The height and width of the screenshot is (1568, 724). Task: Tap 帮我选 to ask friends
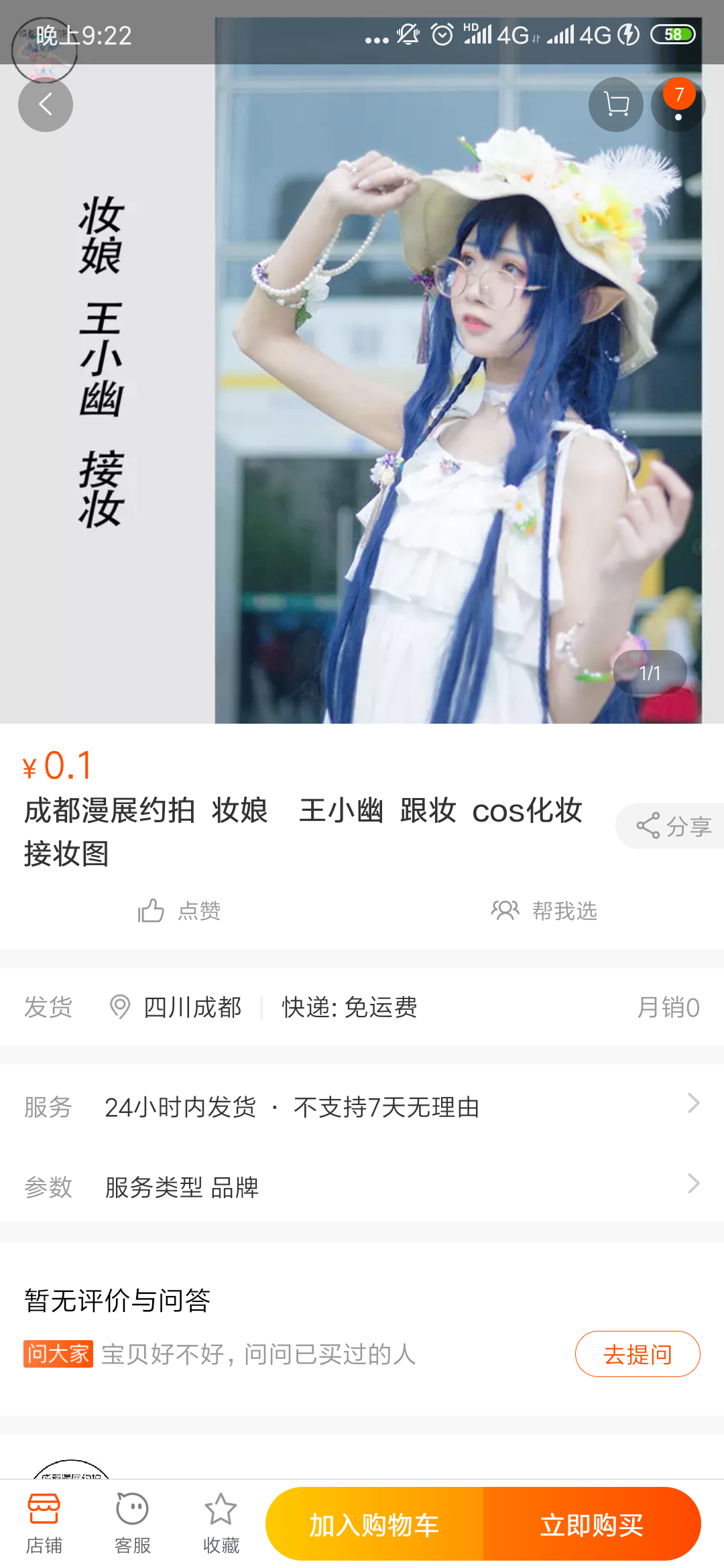pos(544,911)
